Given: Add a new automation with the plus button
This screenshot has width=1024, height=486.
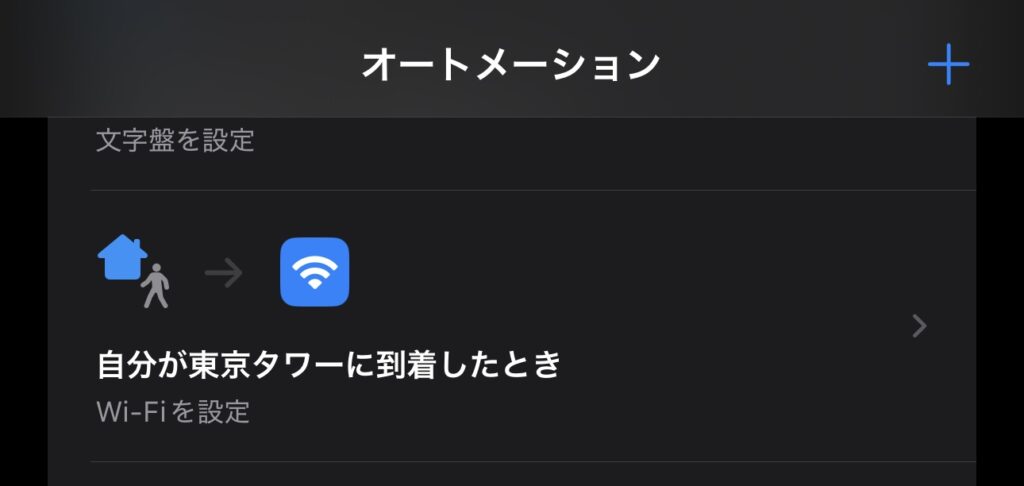Looking at the screenshot, I should (948, 65).
